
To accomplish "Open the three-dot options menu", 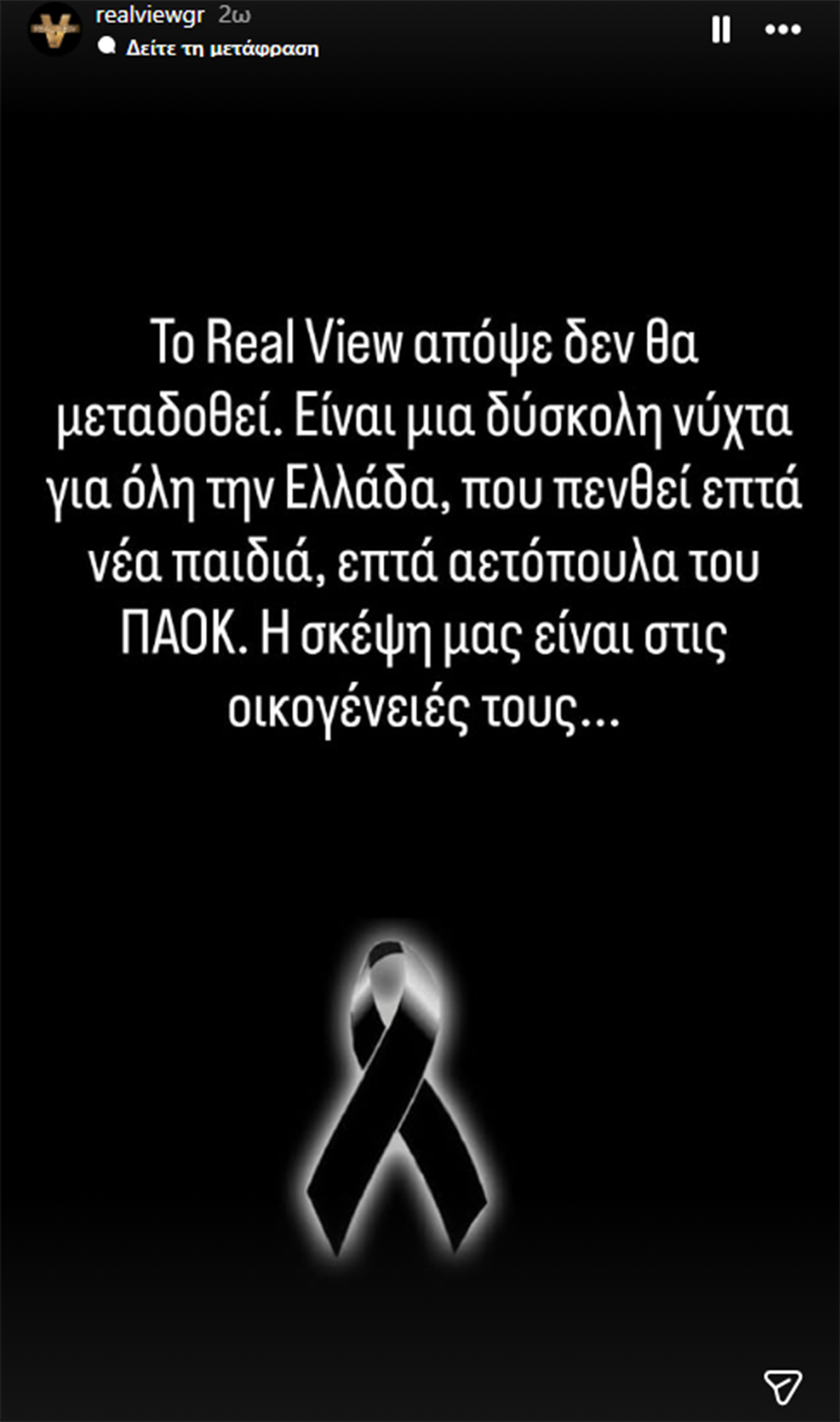I will [783, 29].
